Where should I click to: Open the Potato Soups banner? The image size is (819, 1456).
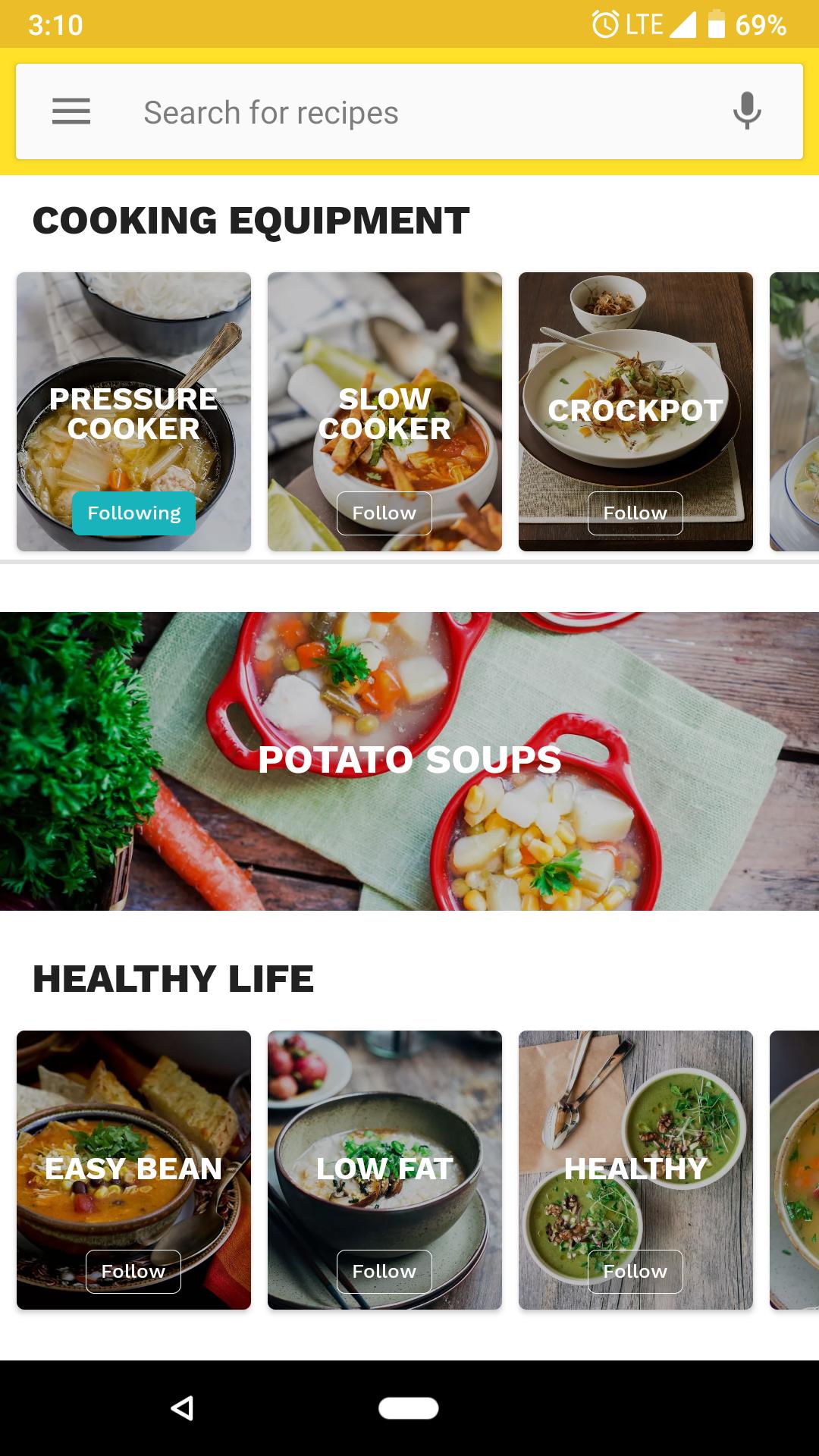coord(409,761)
